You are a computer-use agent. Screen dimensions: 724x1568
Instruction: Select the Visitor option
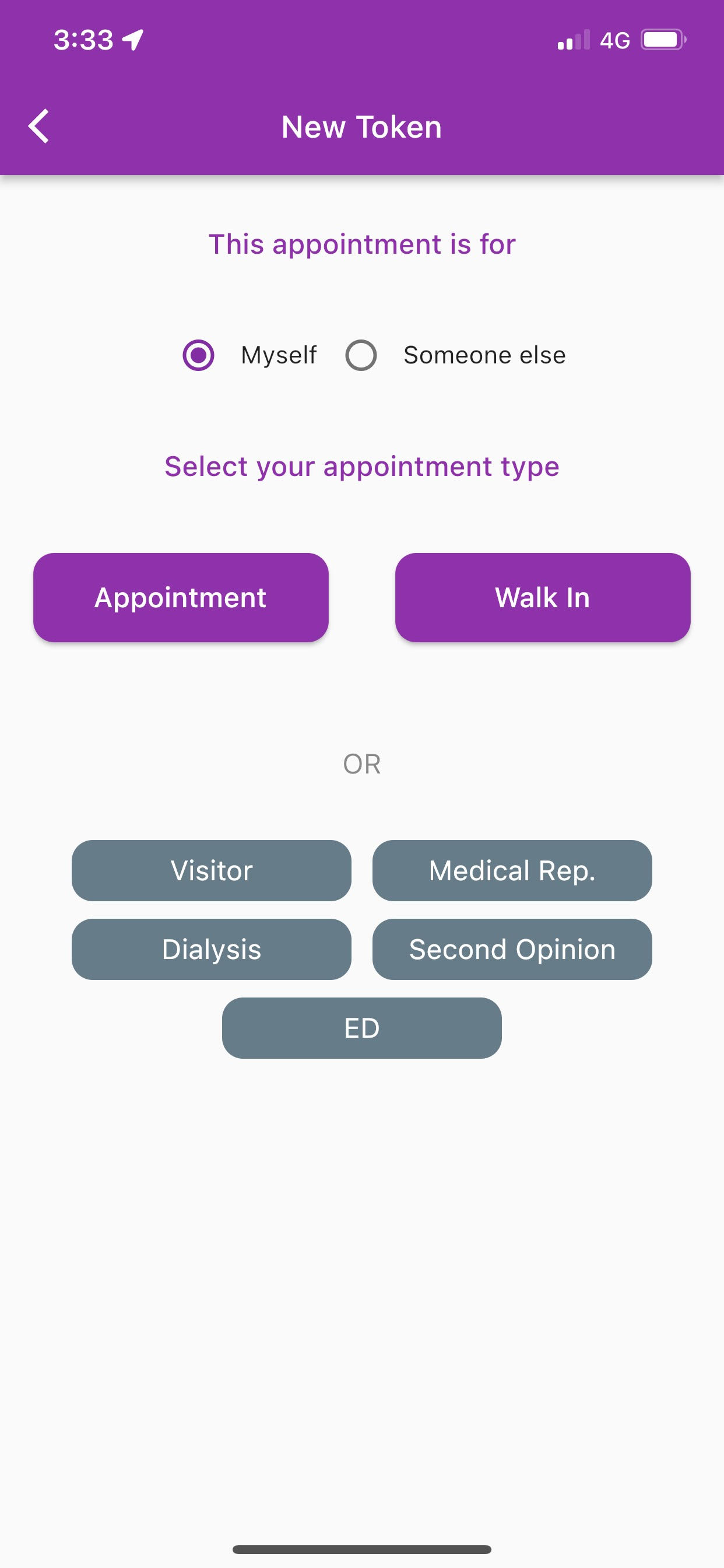click(211, 870)
